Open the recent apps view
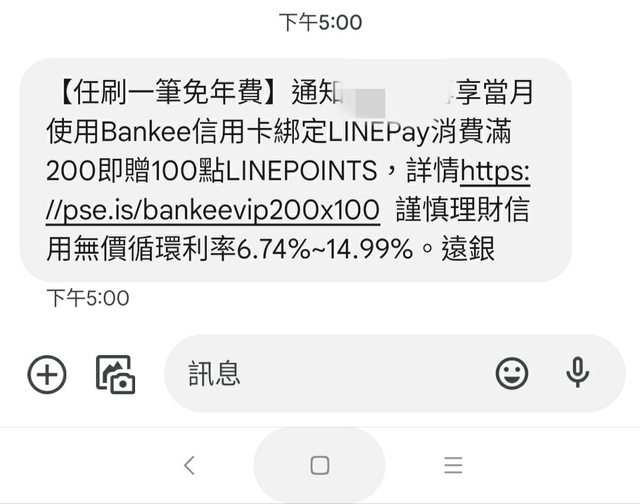 [x=453, y=465]
